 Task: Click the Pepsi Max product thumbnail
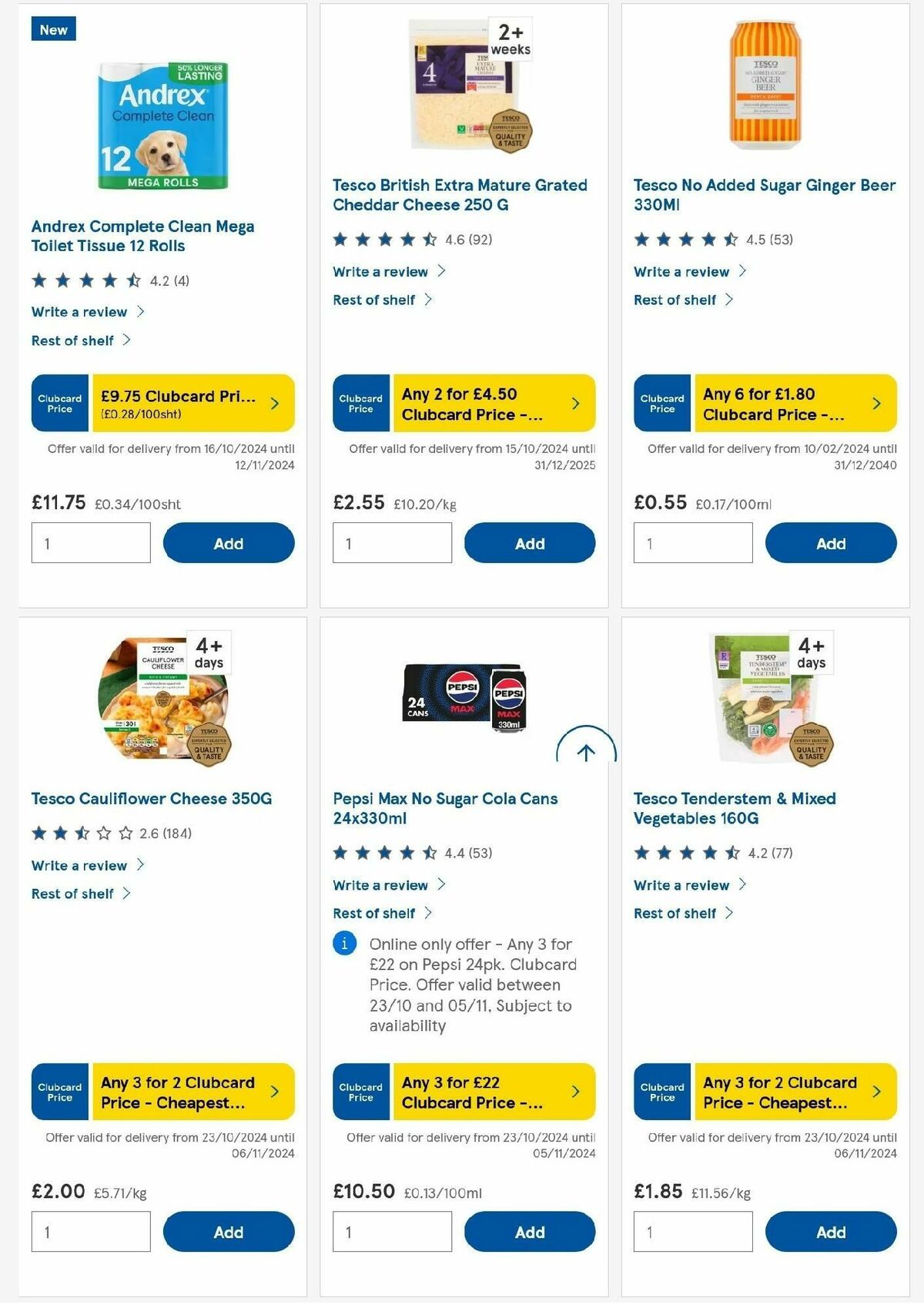462,697
